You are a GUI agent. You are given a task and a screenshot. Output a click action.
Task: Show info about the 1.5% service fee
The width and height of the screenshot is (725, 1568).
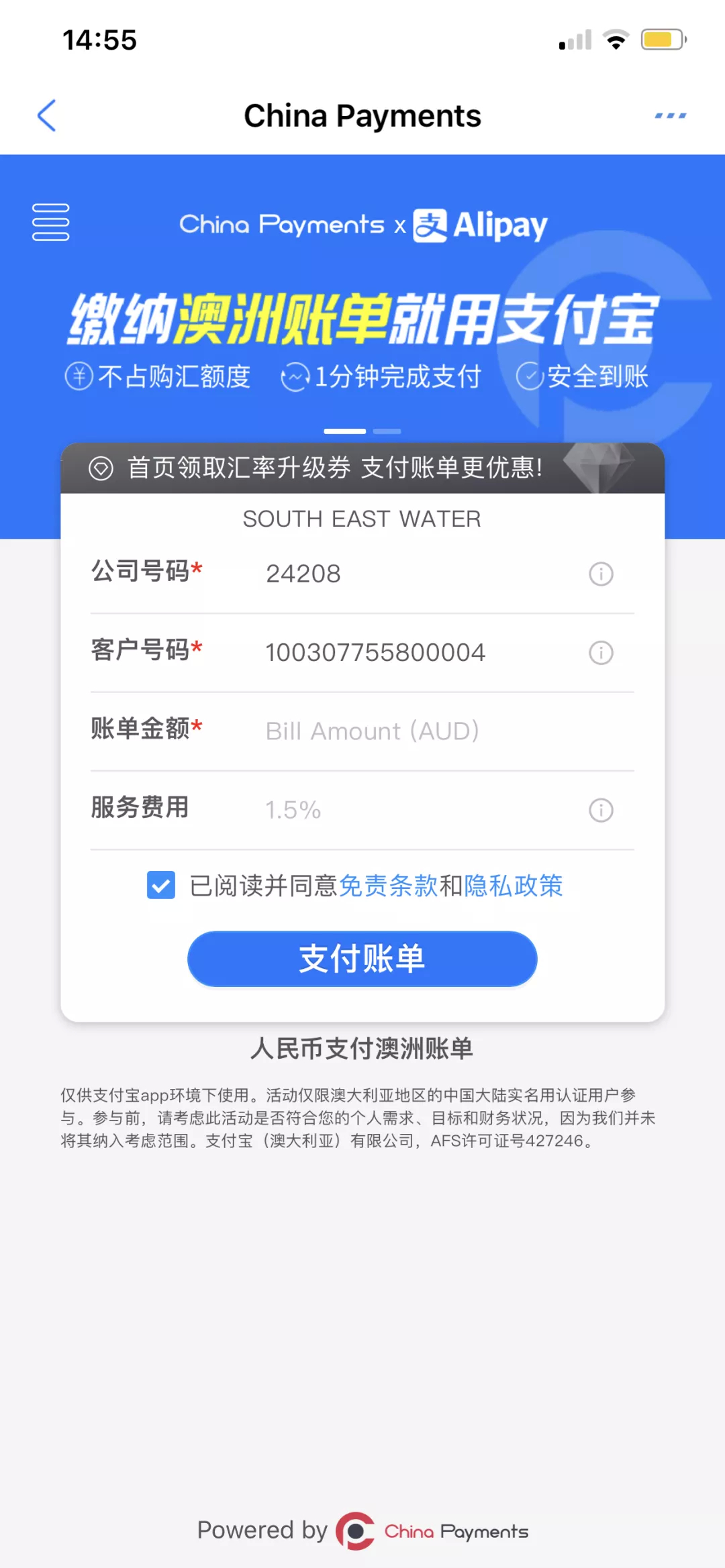601,810
